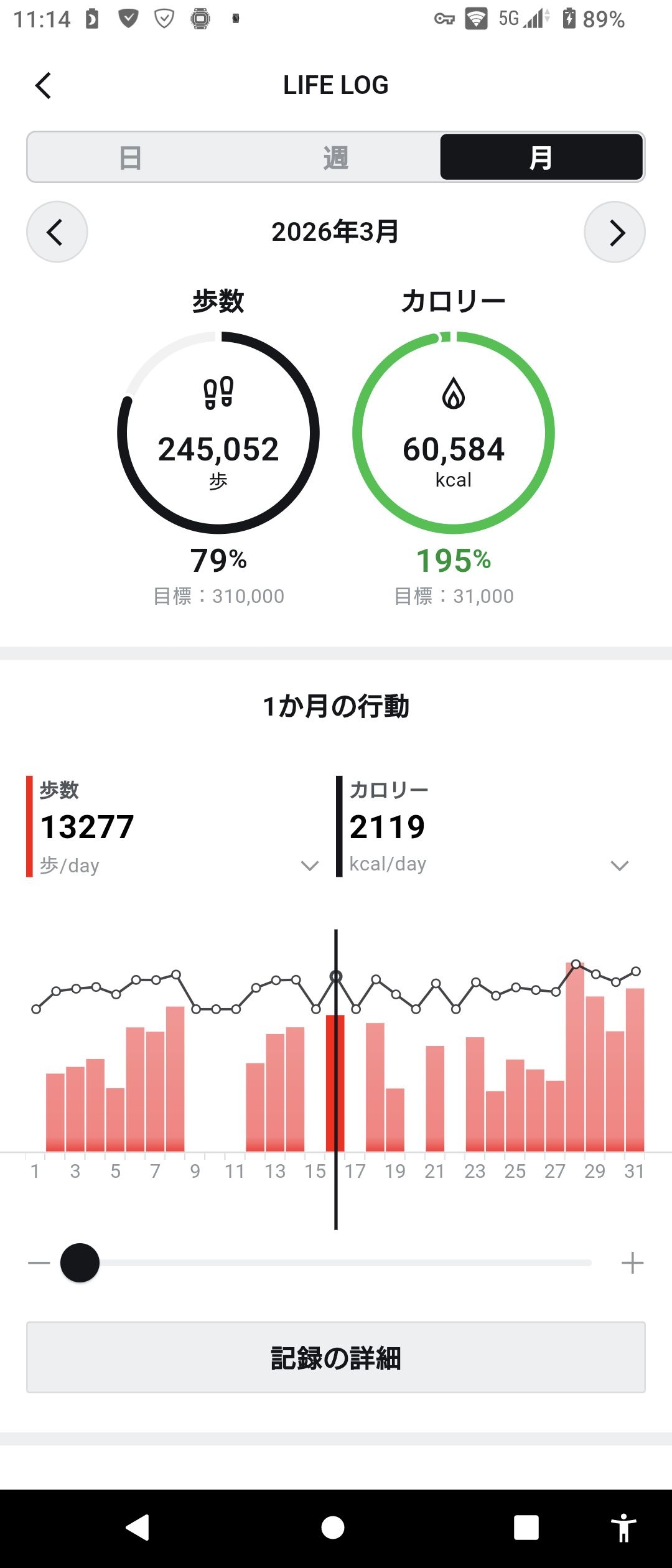Screen dimensions: 672x1568
Task: Select the day 29 bar in chart
Action: point(595,1073)
